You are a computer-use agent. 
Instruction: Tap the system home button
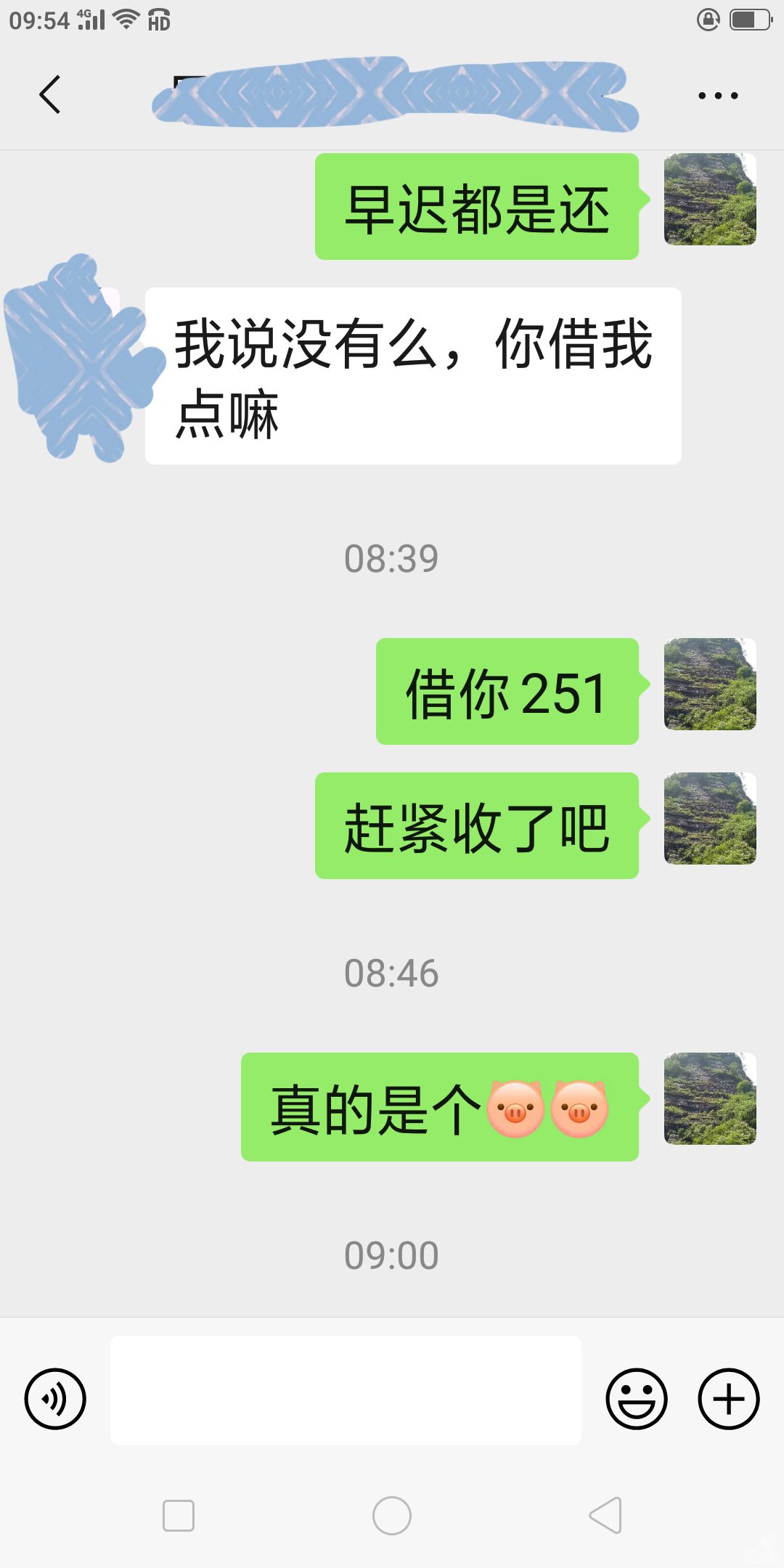(x=392, y=1516)
